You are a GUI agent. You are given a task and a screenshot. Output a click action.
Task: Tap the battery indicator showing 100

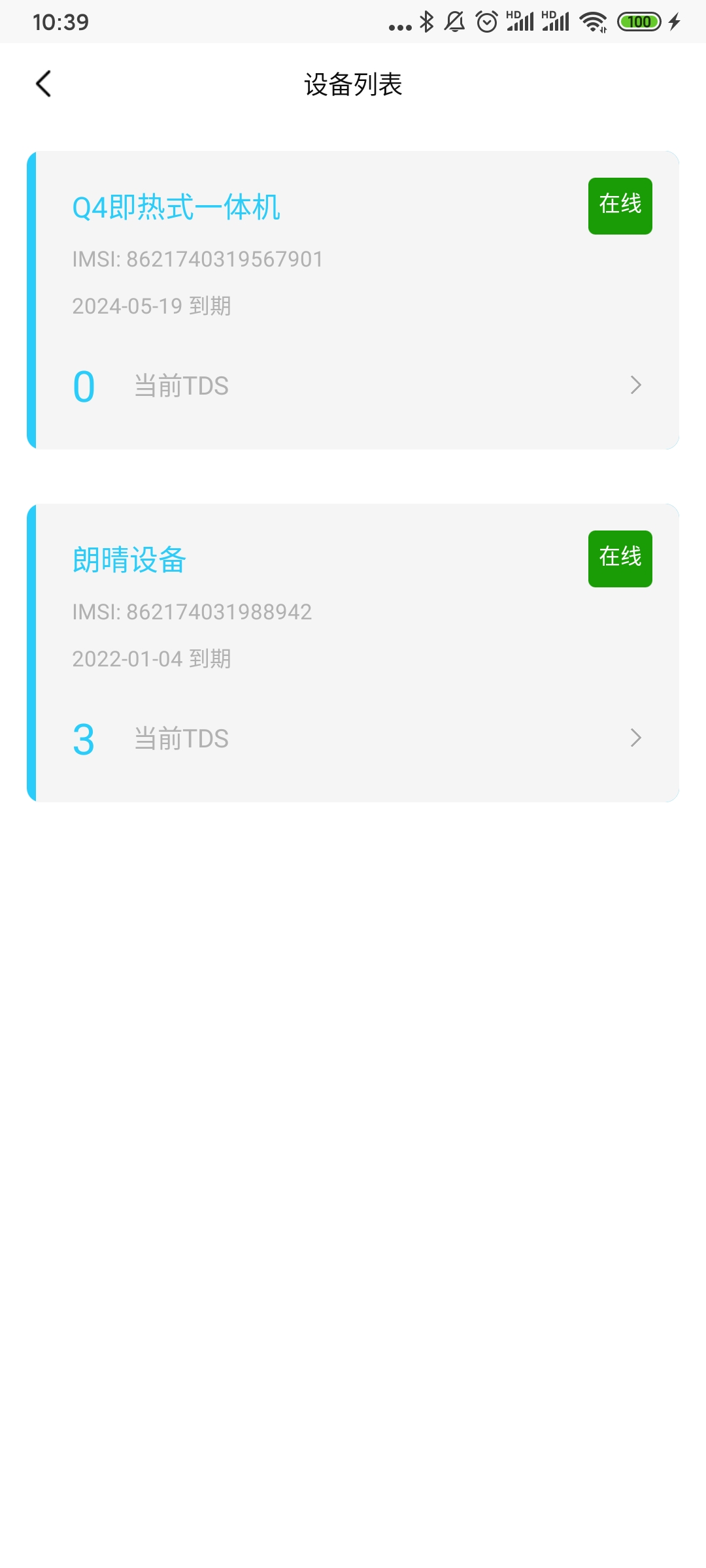tap(639, 22)
